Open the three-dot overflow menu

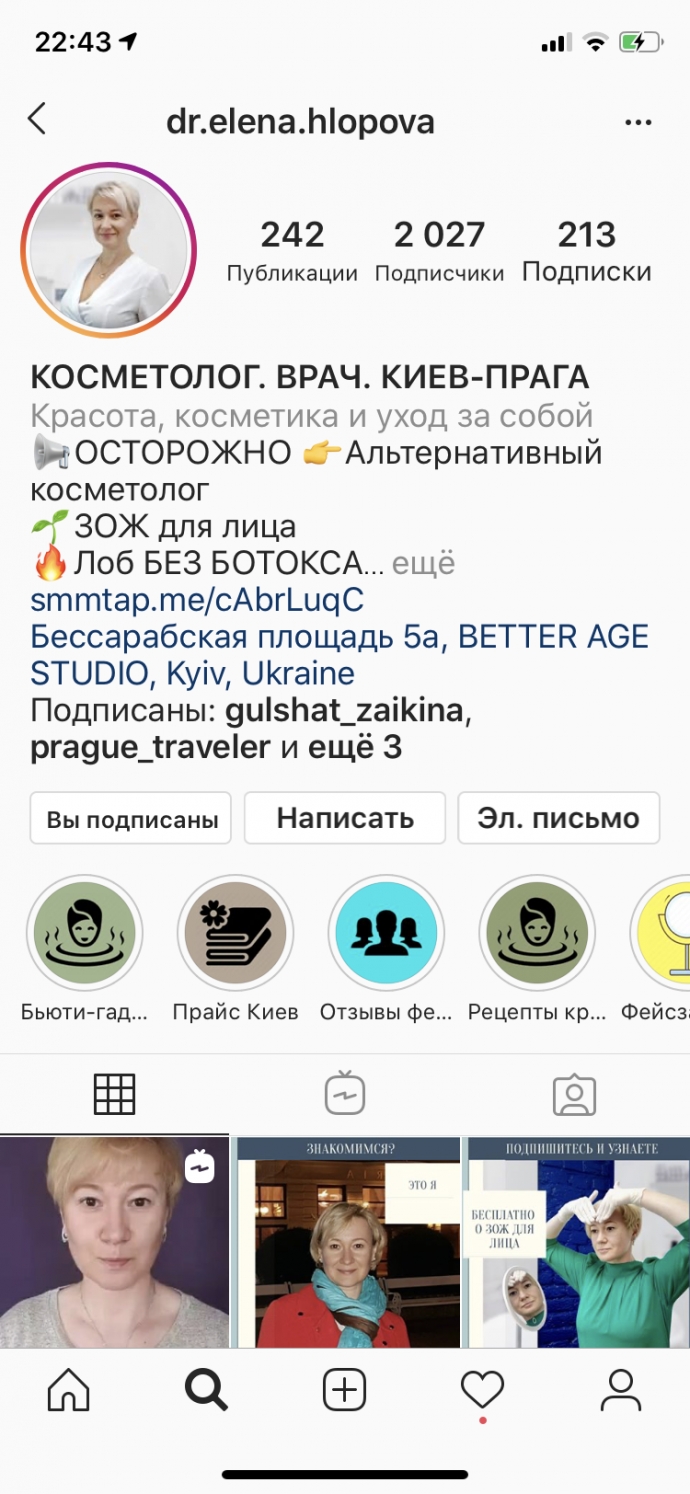click(637, 122)
